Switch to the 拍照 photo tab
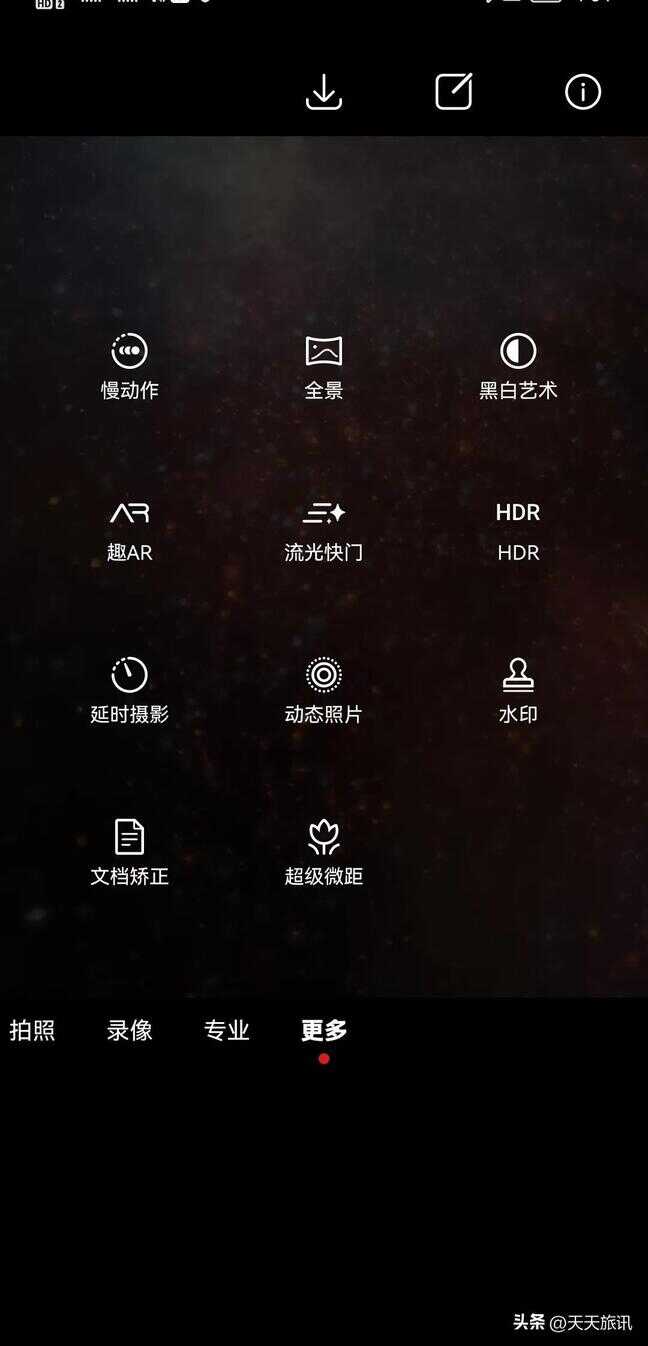The image size is (648, 1346). [x=32, y=1030]
